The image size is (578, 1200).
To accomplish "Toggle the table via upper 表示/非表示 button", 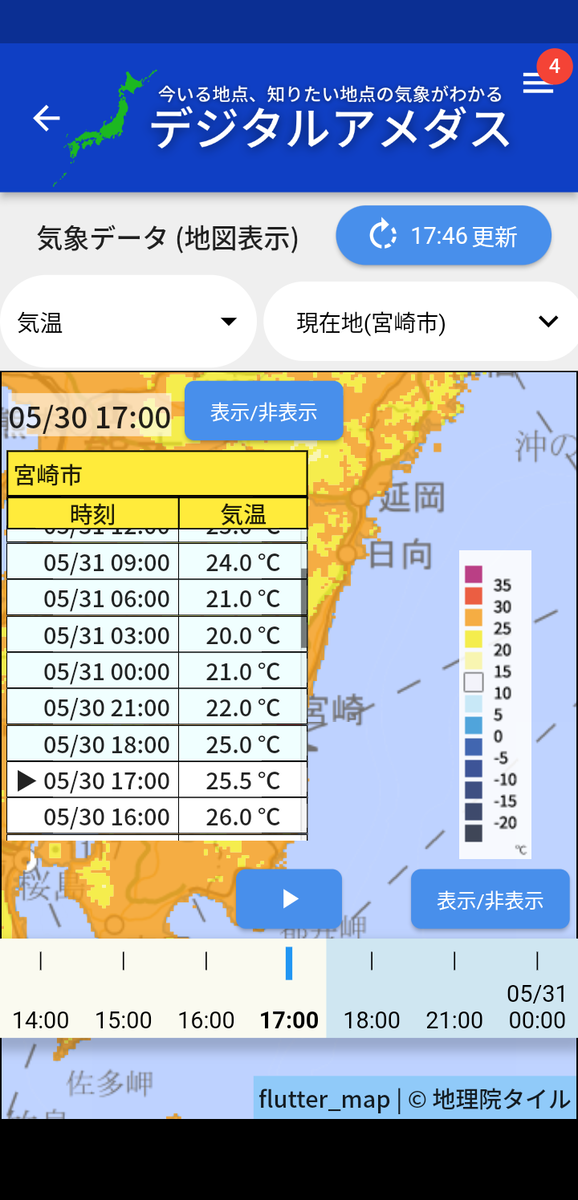I will [x=264, y=411].
